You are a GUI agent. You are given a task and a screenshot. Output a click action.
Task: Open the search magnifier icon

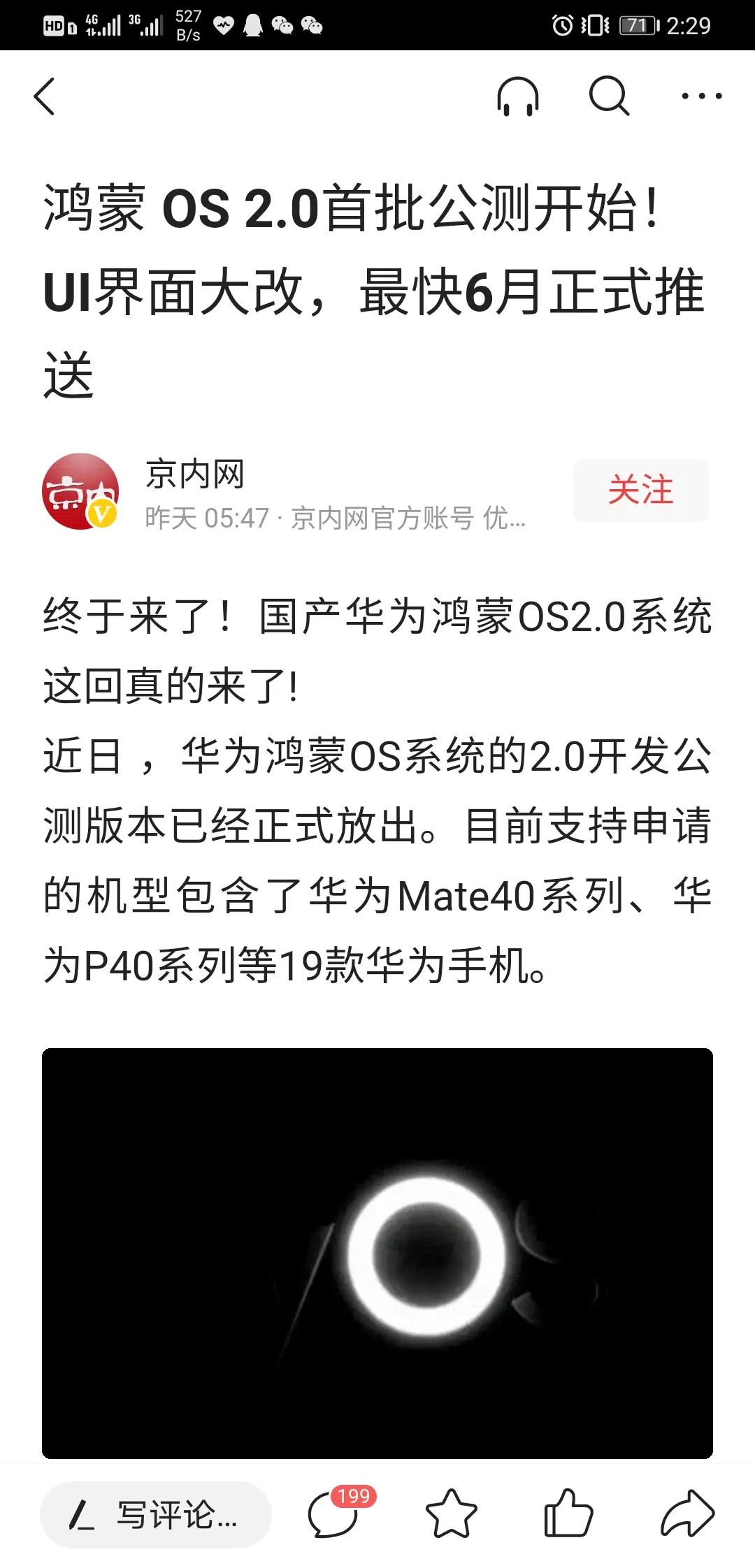pyautogui.click(x=610, y=96)
